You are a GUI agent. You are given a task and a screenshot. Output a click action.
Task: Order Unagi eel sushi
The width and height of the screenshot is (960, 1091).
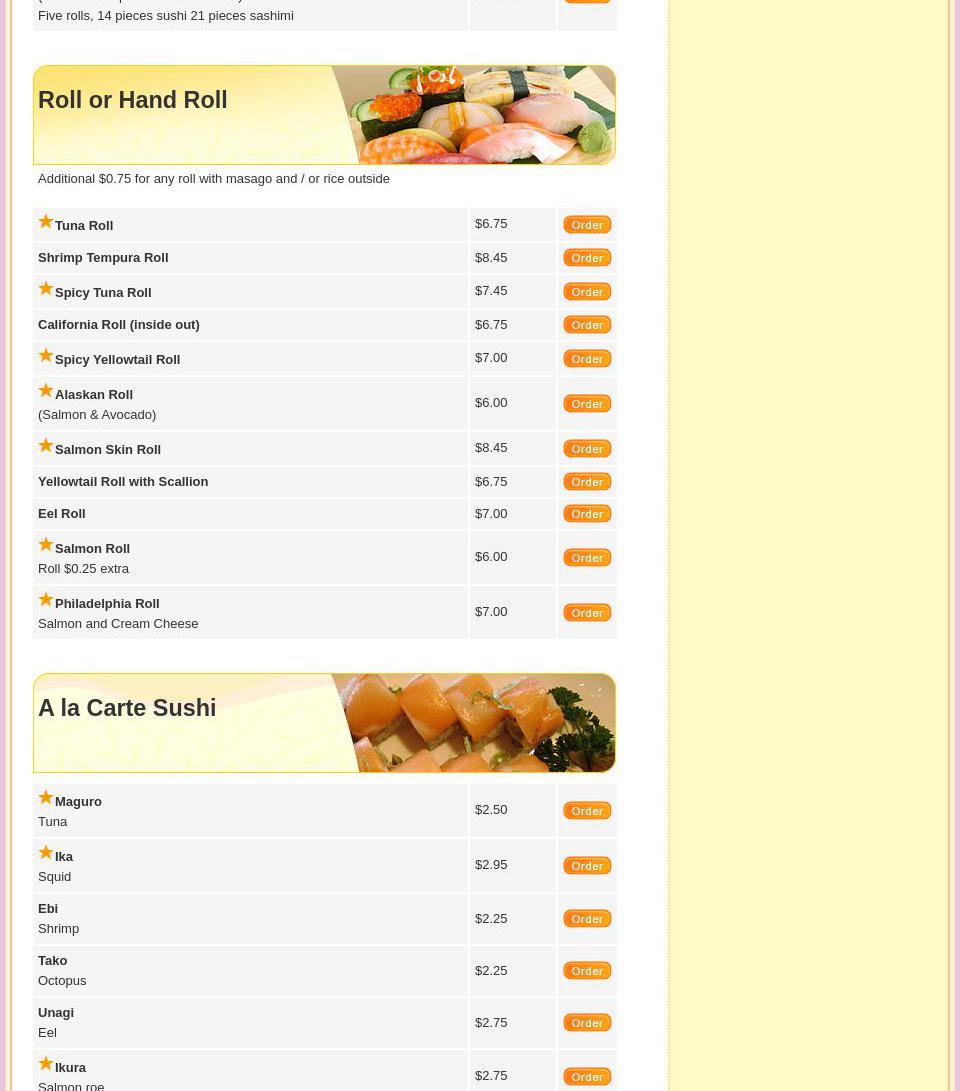587,1023
